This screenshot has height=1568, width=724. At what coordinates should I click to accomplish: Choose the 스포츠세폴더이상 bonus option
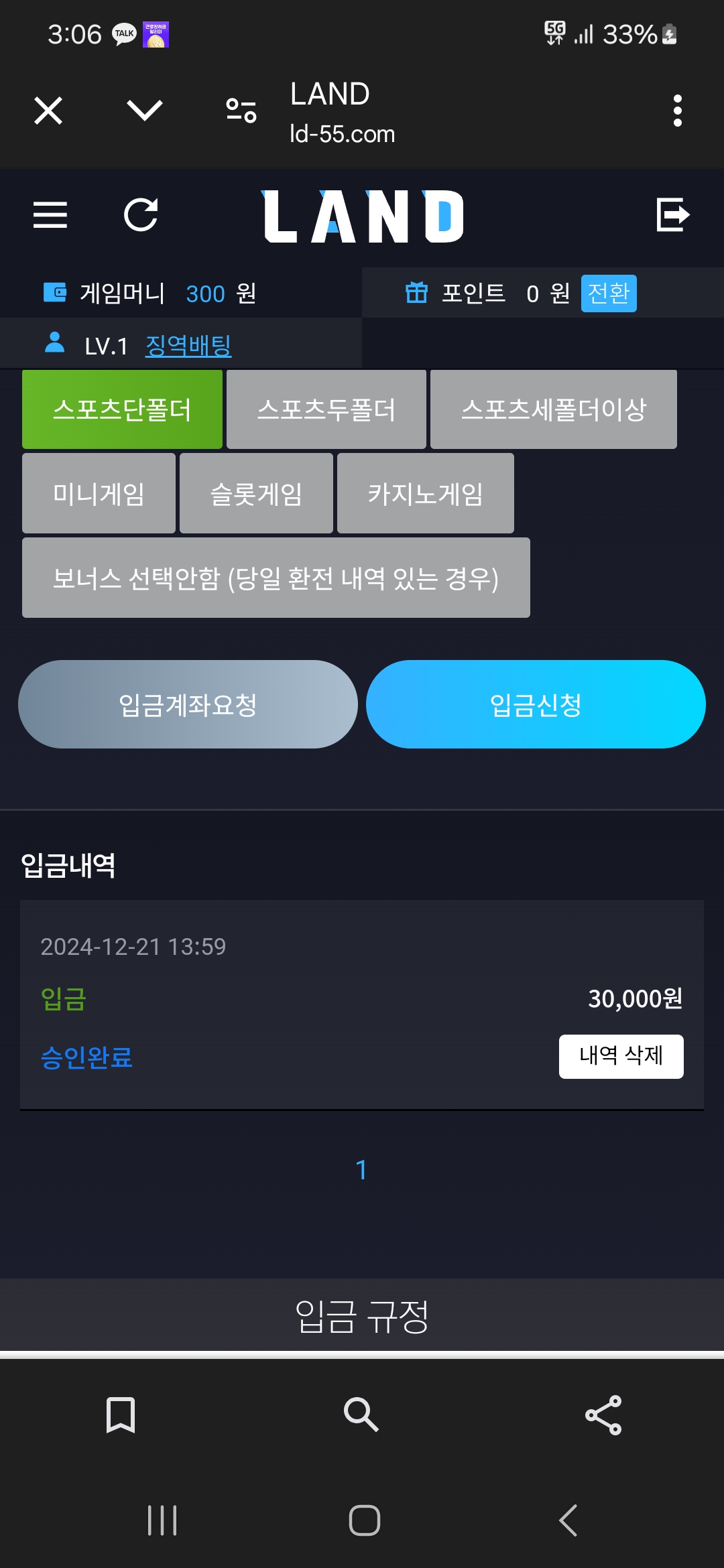click(554, 409)
